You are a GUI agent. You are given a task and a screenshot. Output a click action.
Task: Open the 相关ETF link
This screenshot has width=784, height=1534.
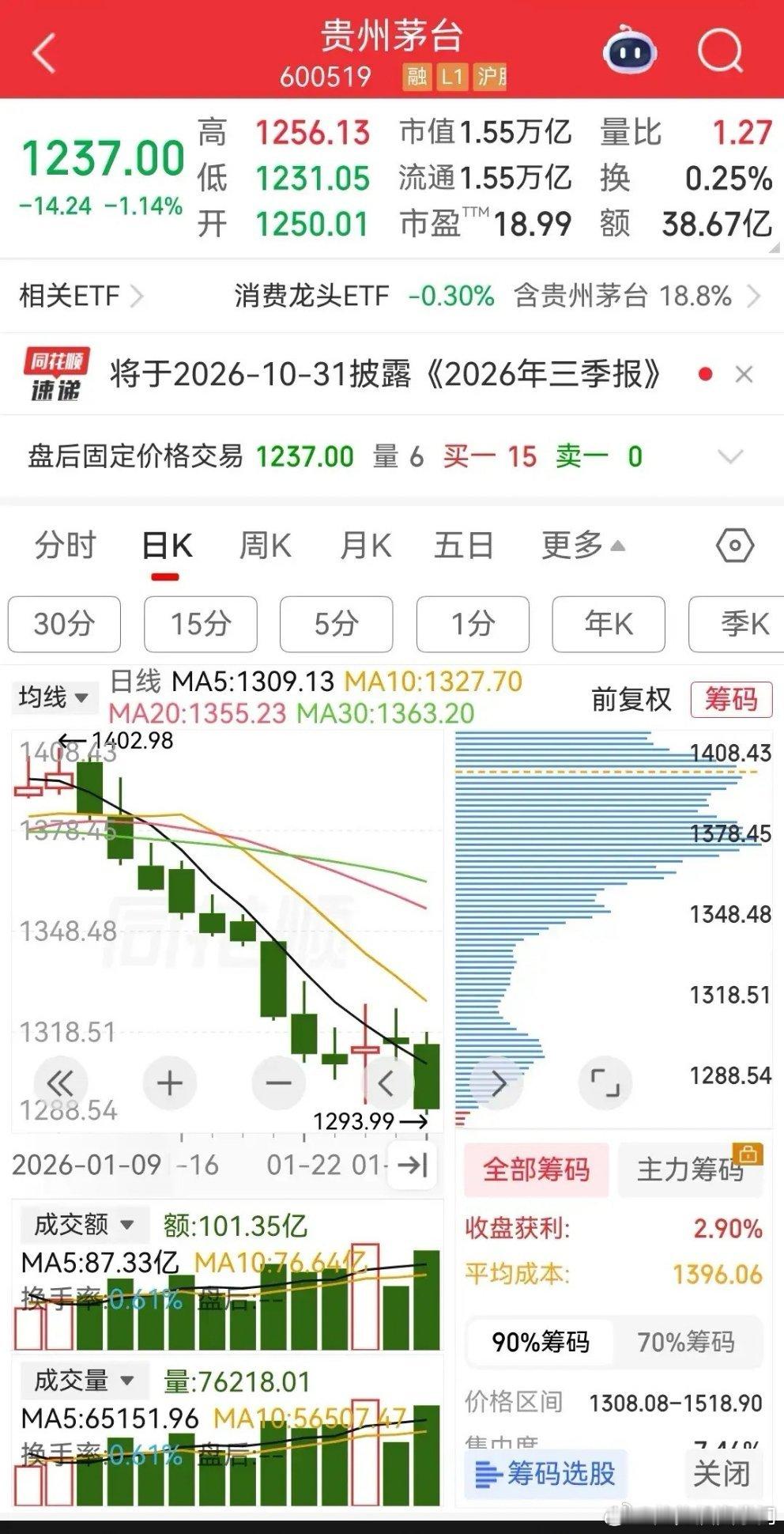point(81,297)
